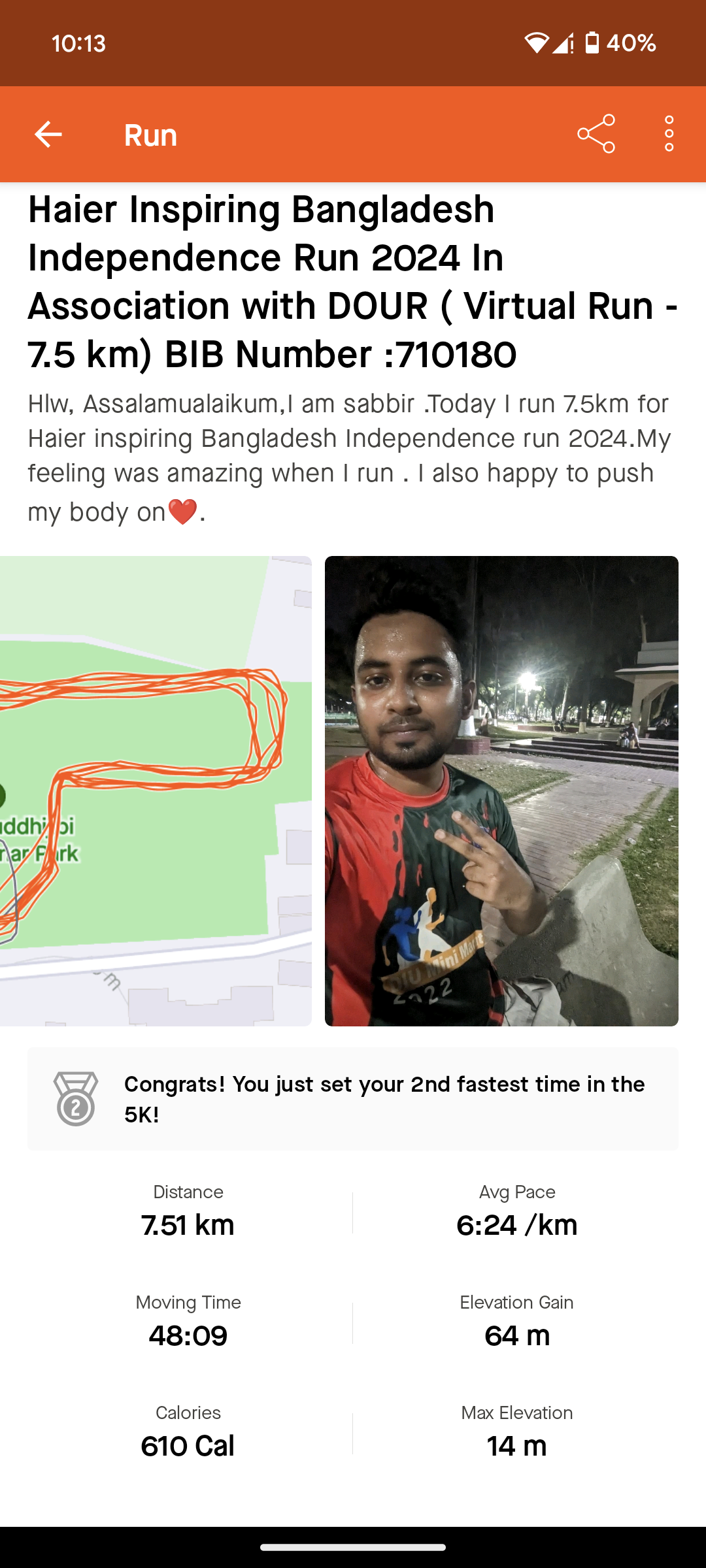The image size is (706, 1568).
Task: Go back using the arrow icon
Action: click(48, 135)
